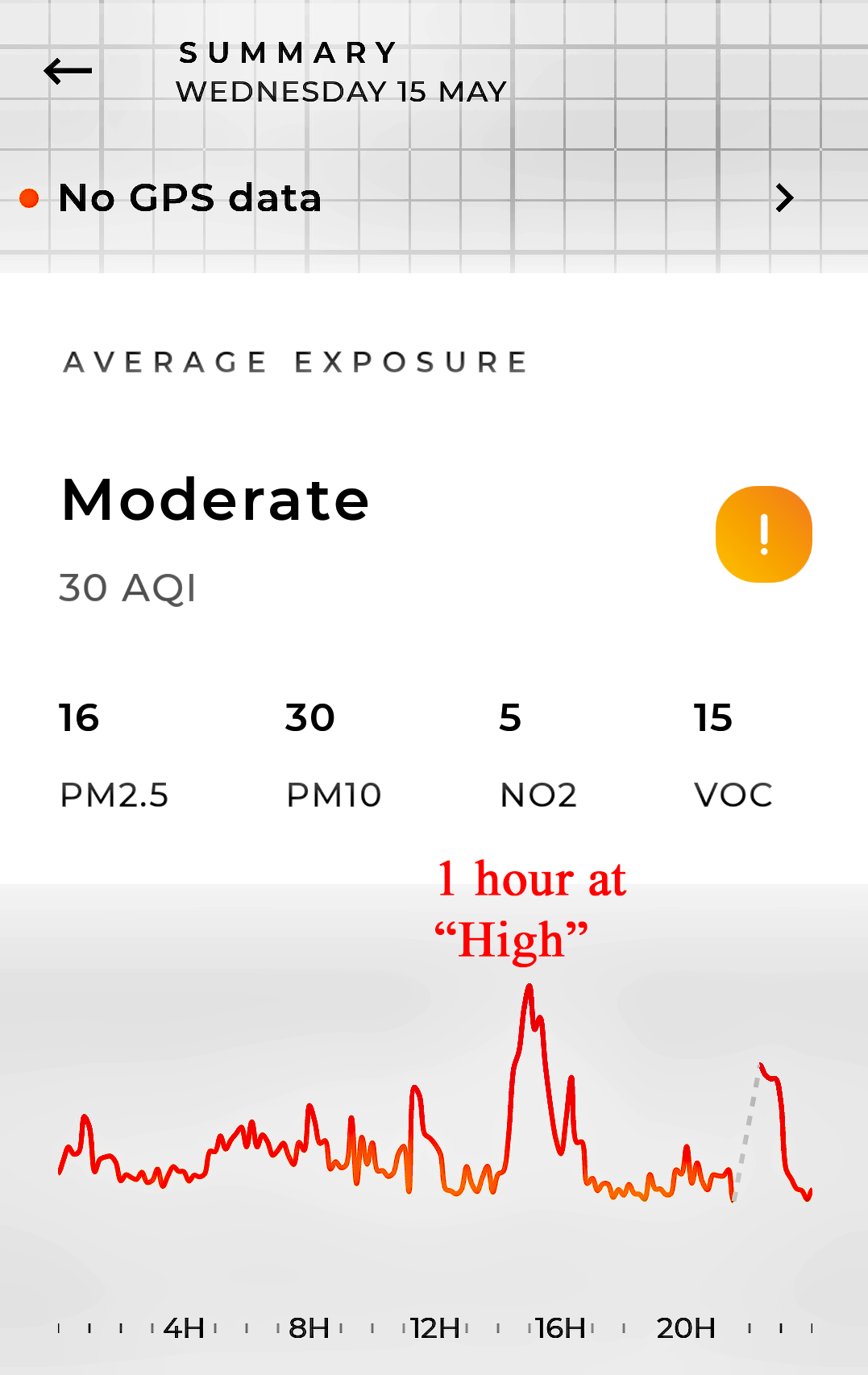This screenshot has width=868, height=1375.
Task: Open the No GPS data row
Action: click(x=434, y=198)
